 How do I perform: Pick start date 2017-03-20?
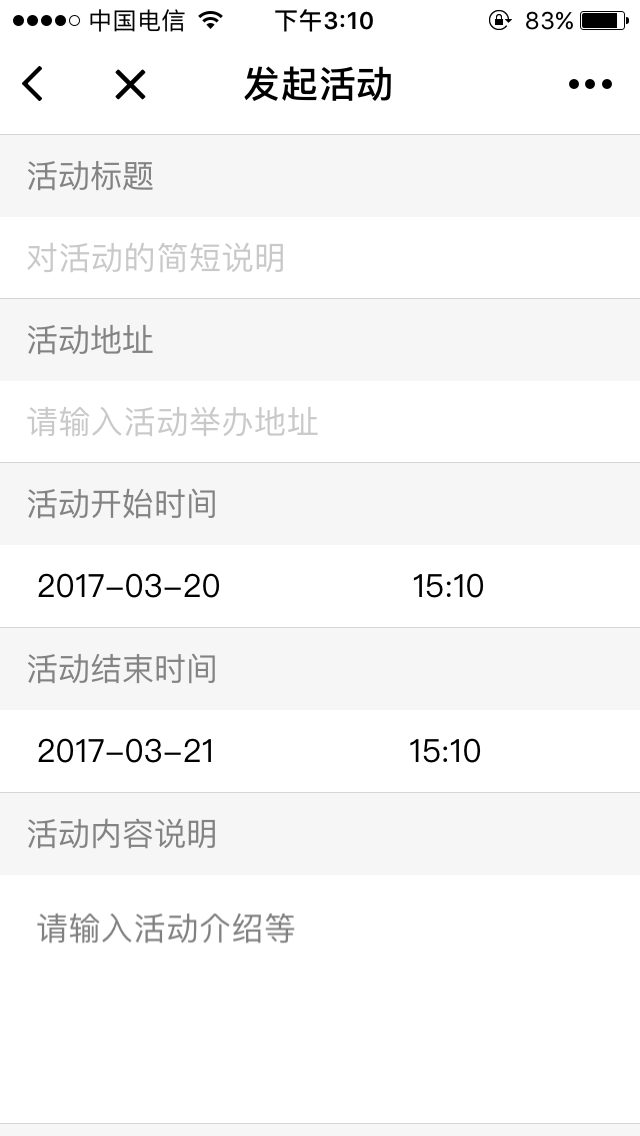click(x=129, y=586)
